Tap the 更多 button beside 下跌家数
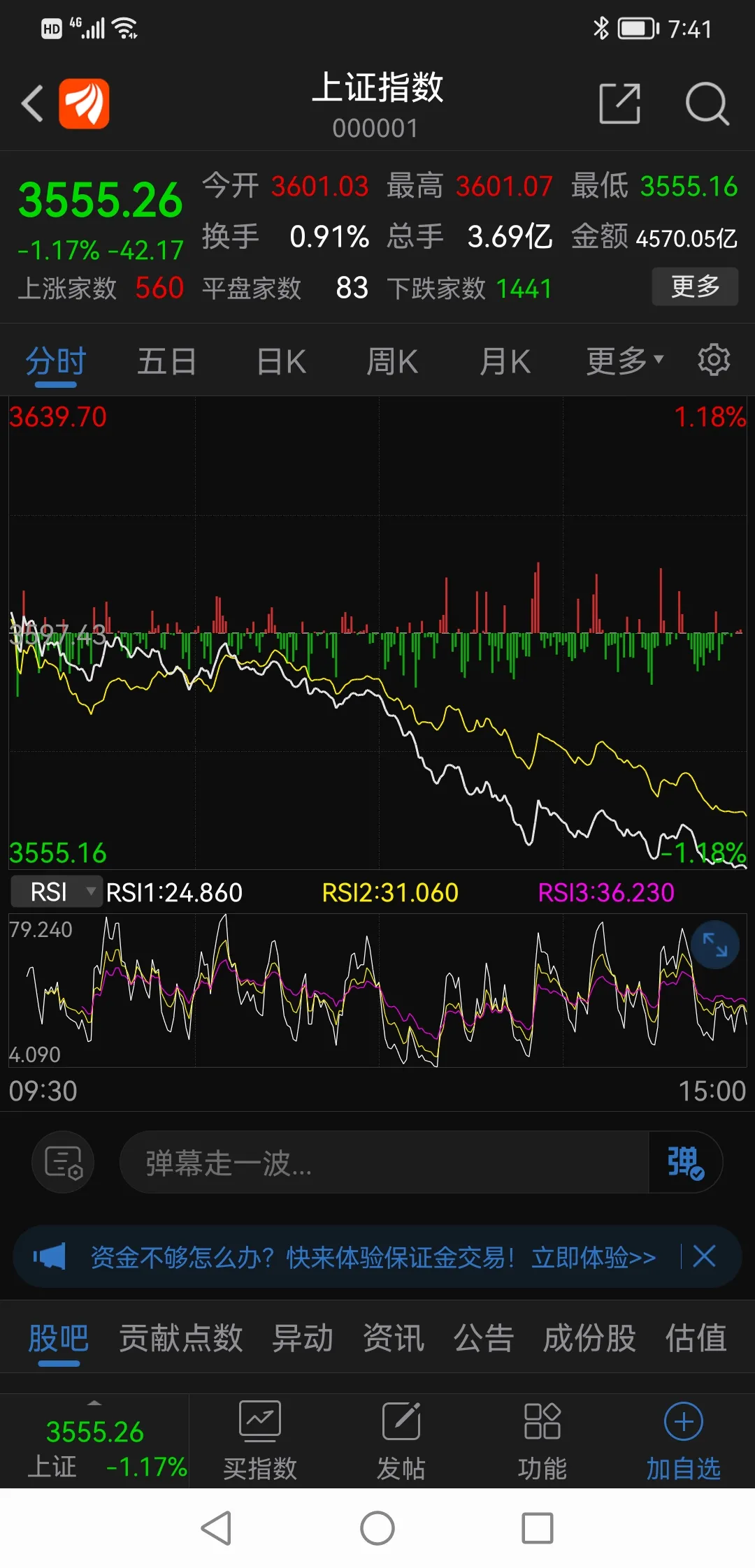This screenshot has height=1568, width=755. coord(695,286)
